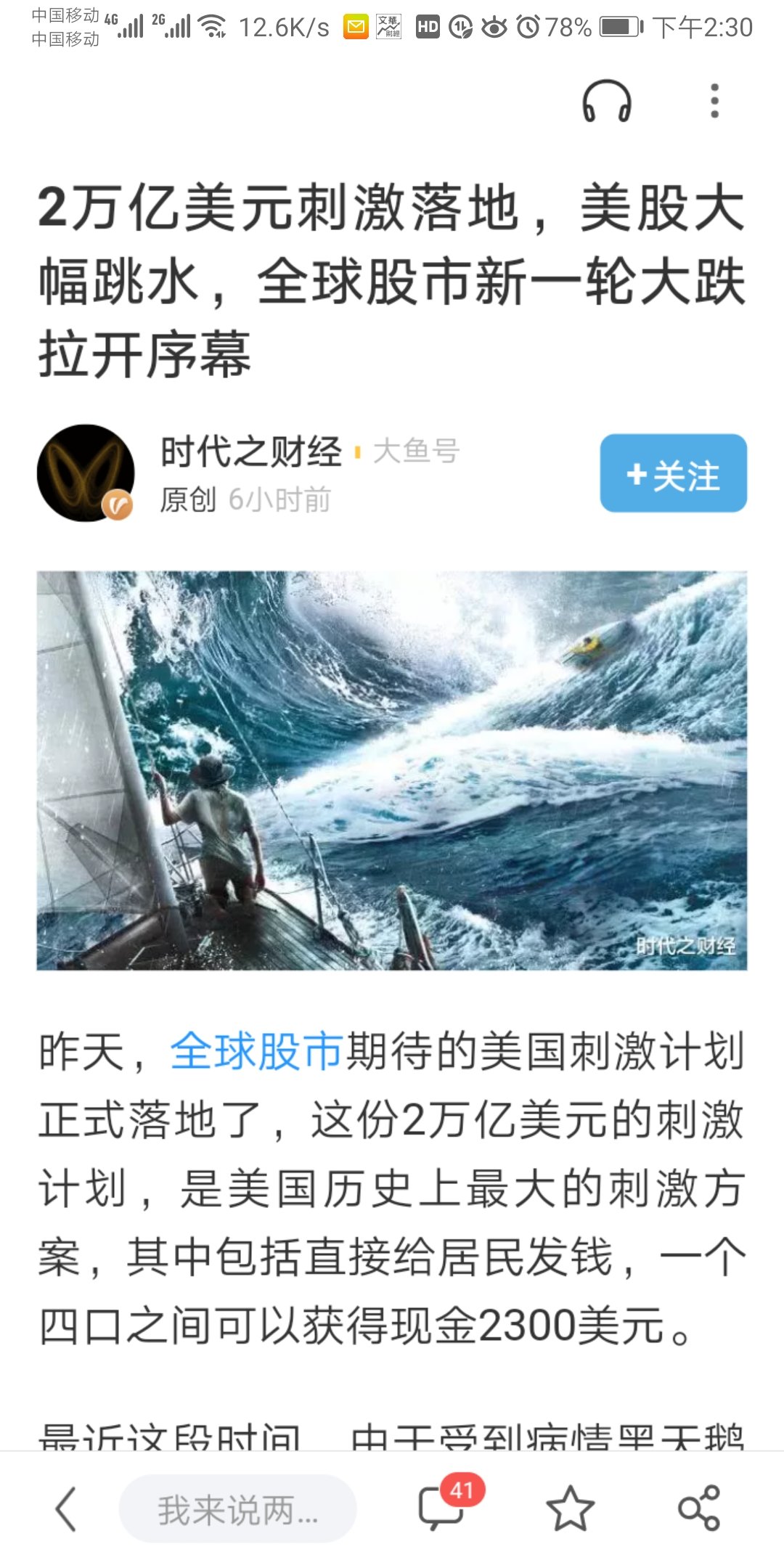The image size is (784, 1568).
Task: Open the three-dot overflow menu
Action: pos(714,101)
